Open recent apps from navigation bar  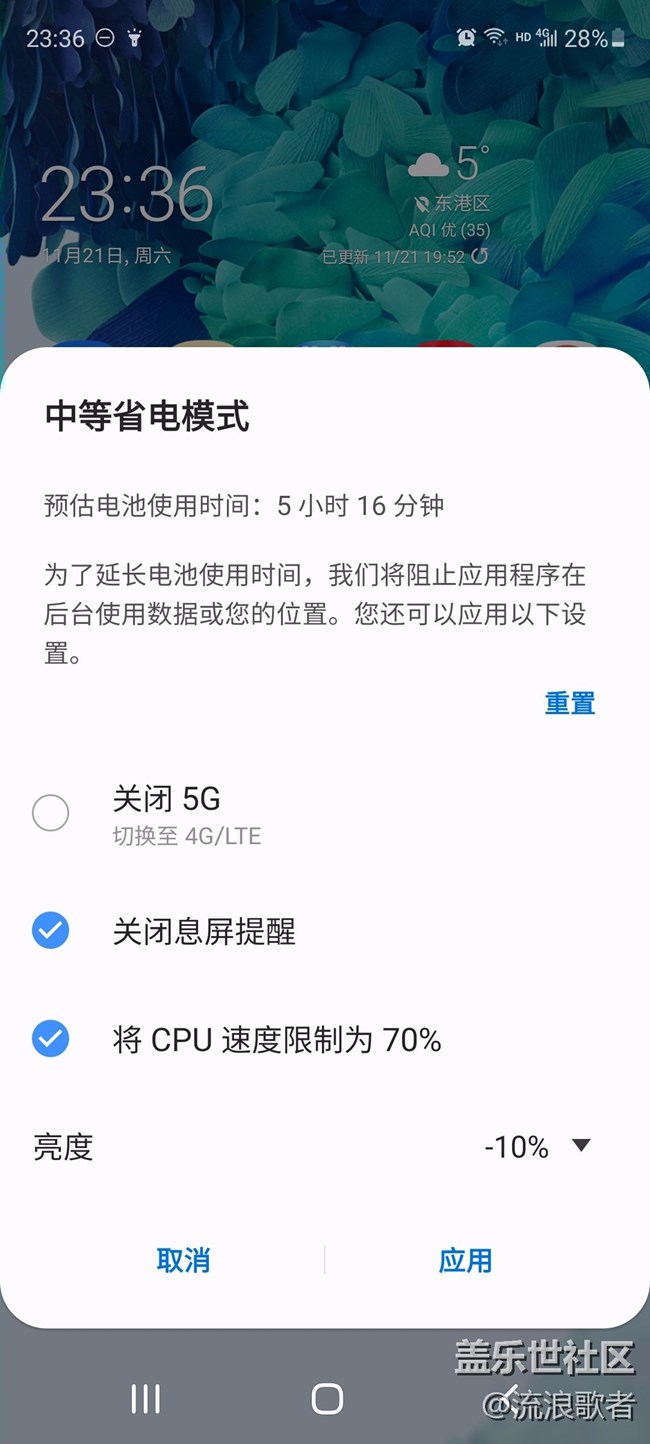146,1398
